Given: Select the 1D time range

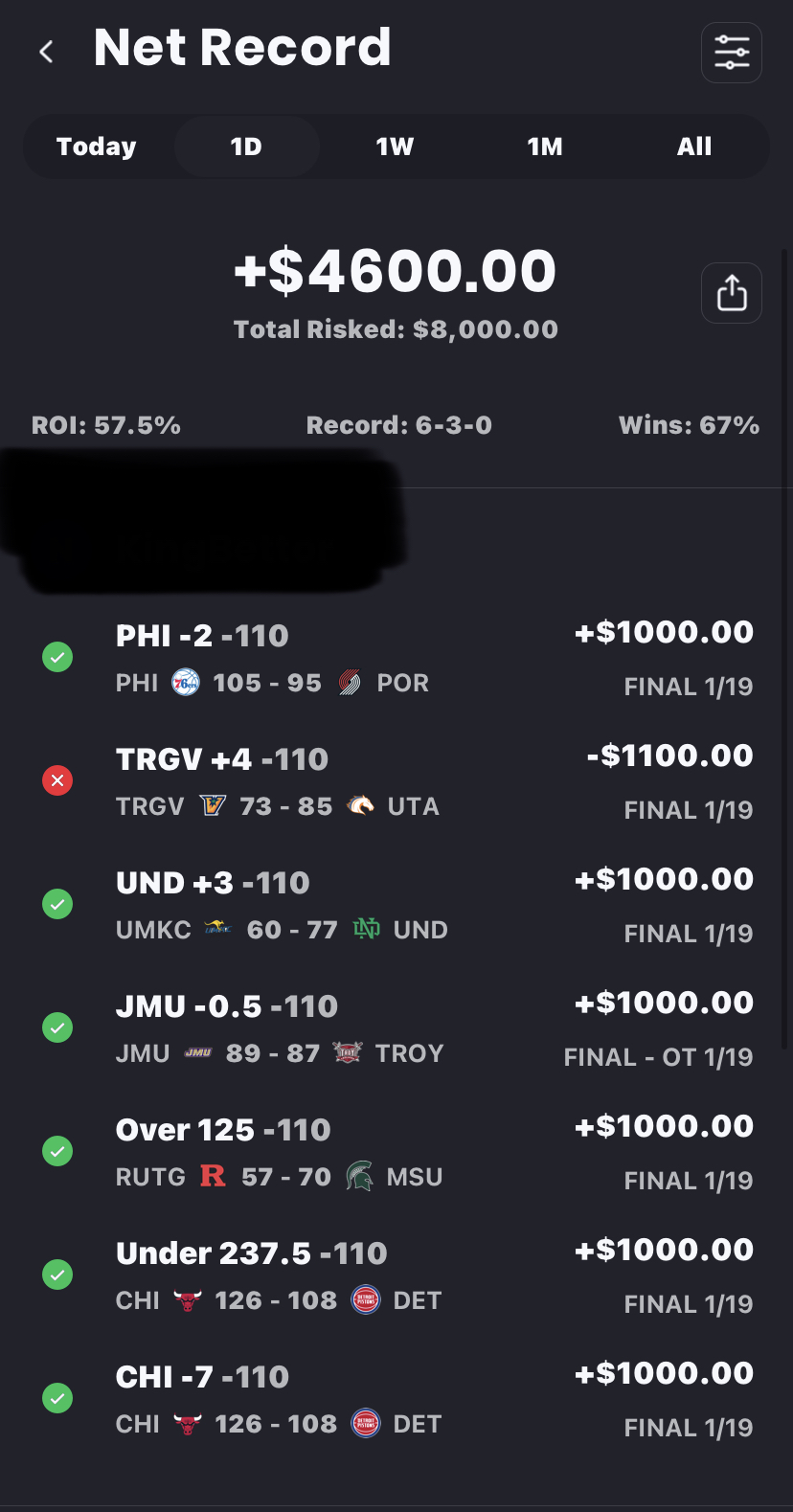Looking at the screenshot, I should [x=246, y=147].
